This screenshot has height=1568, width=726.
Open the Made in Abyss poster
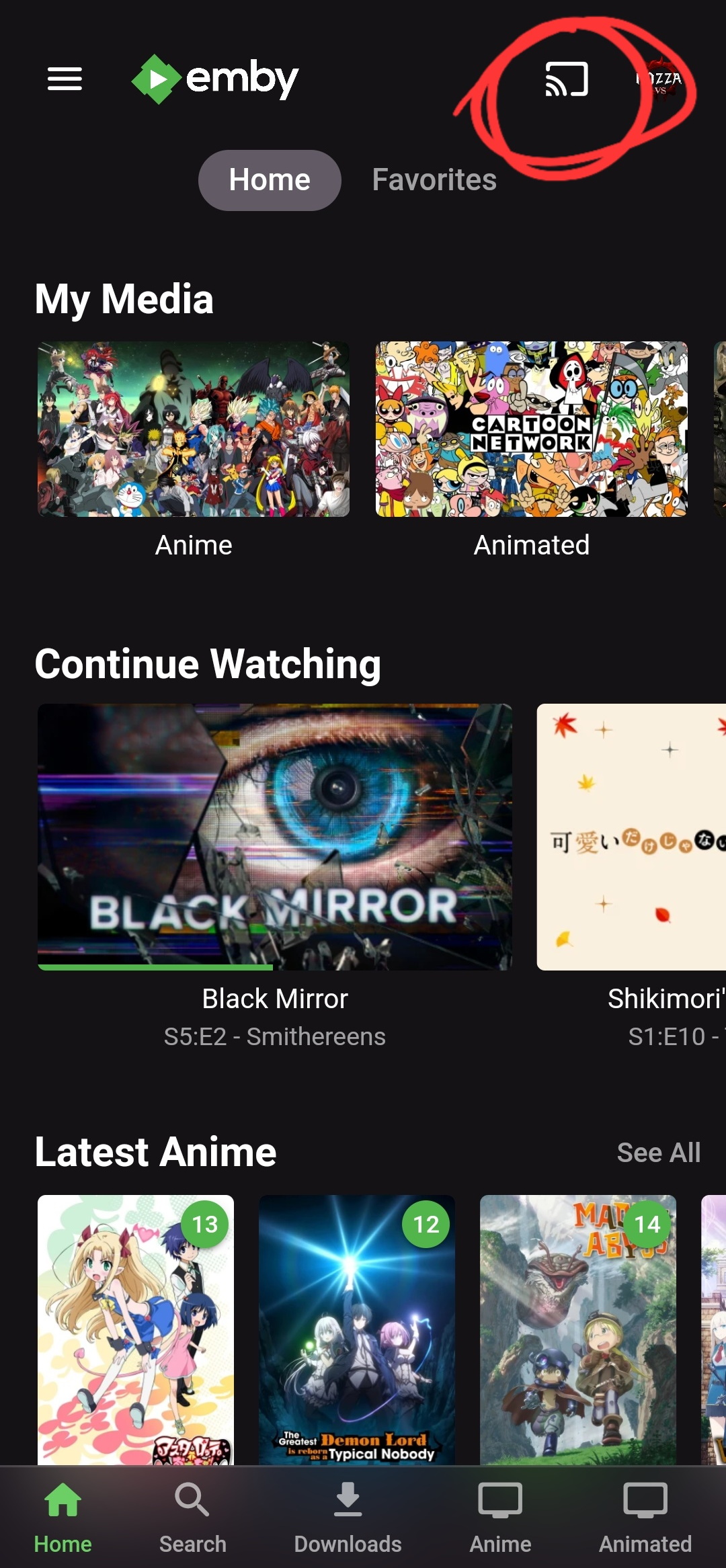[578, 1329]
